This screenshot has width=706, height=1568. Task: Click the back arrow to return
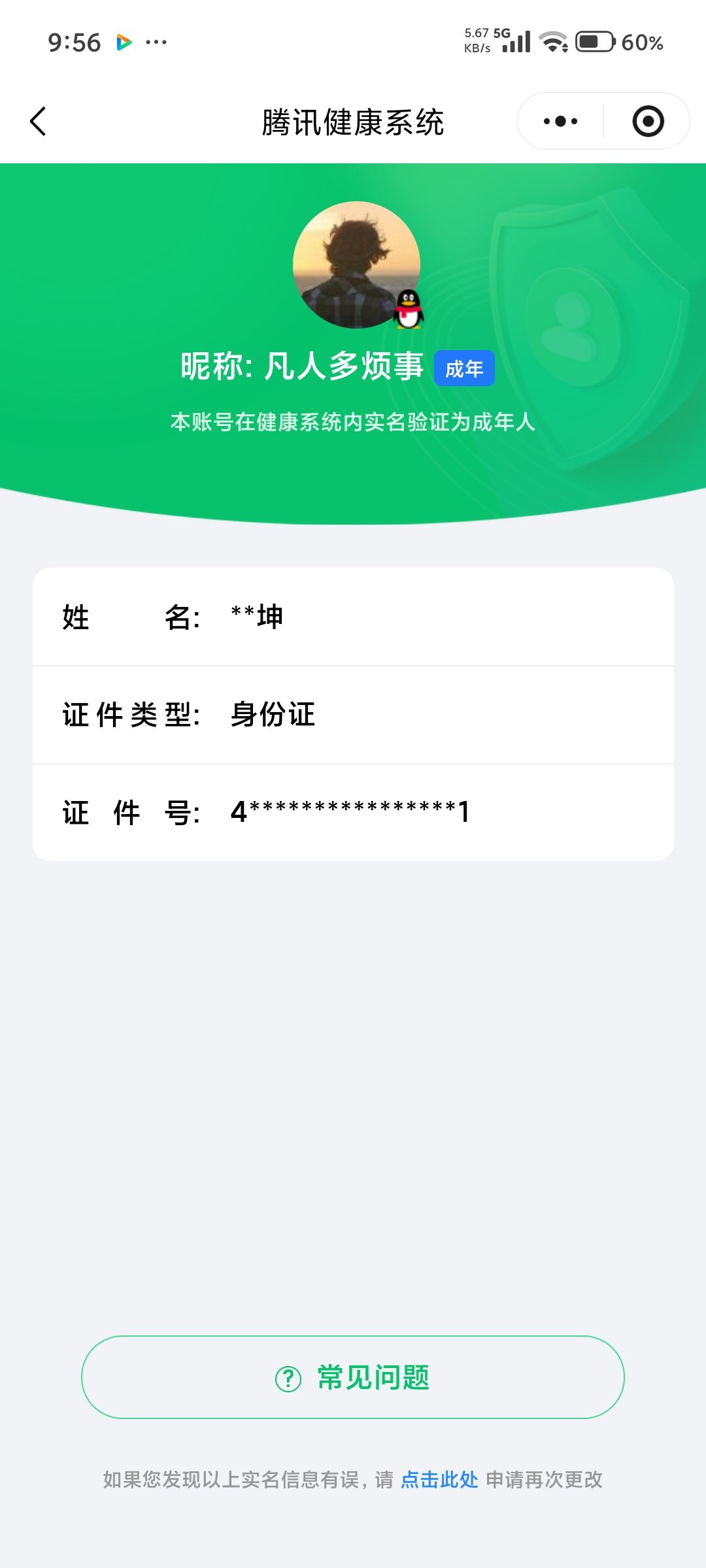click(x=37, y=122)
